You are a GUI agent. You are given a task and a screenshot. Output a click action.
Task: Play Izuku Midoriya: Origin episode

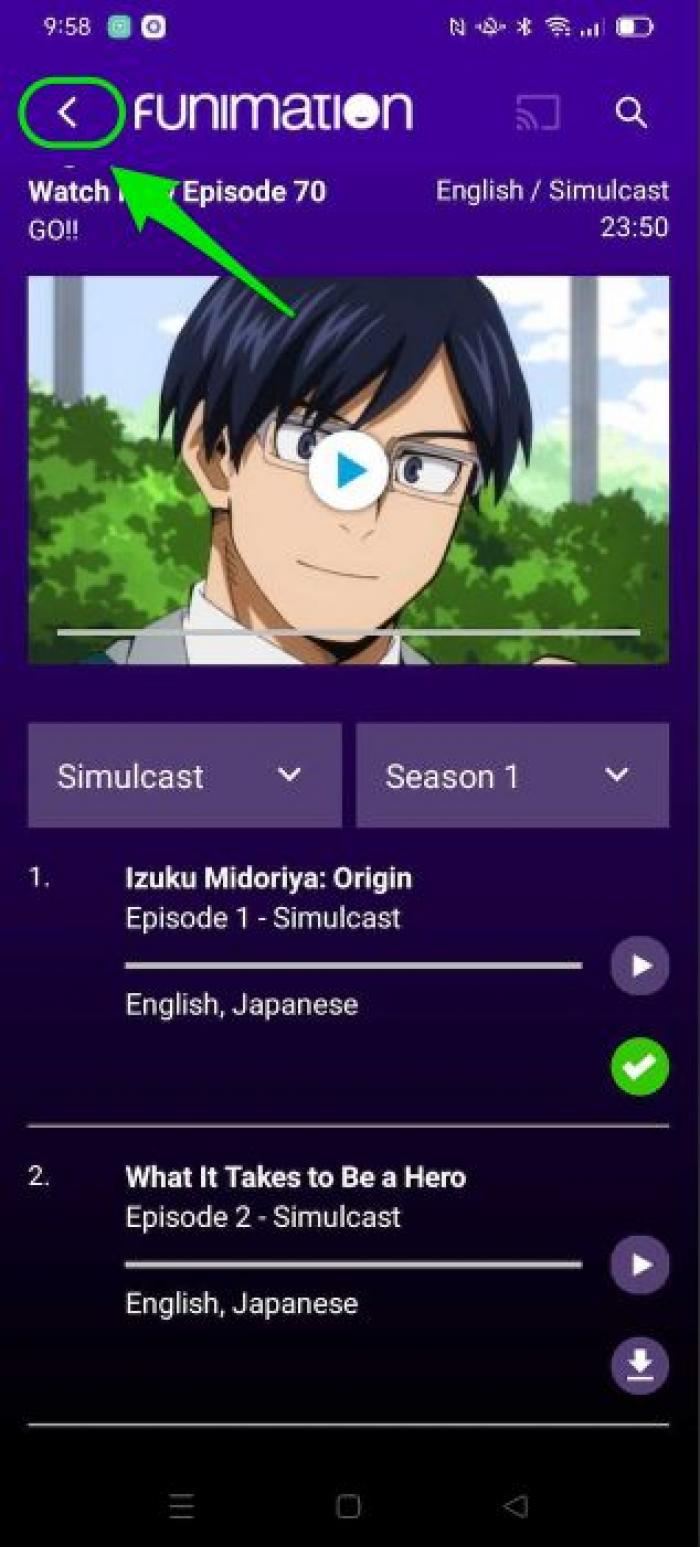click(x=640, y=966)
